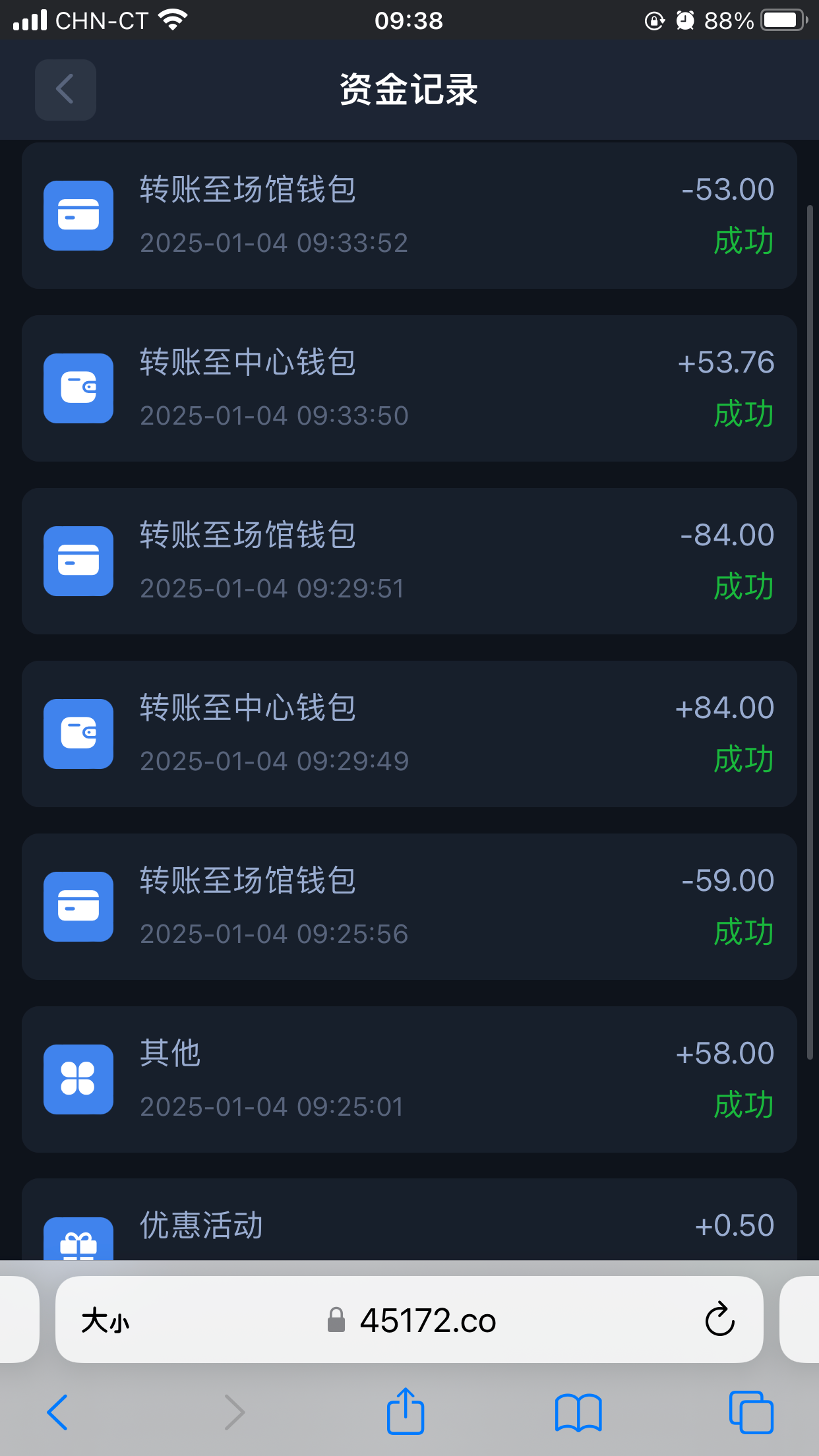
Task: Go back in Safari browser history
Action: point(57,1412)
